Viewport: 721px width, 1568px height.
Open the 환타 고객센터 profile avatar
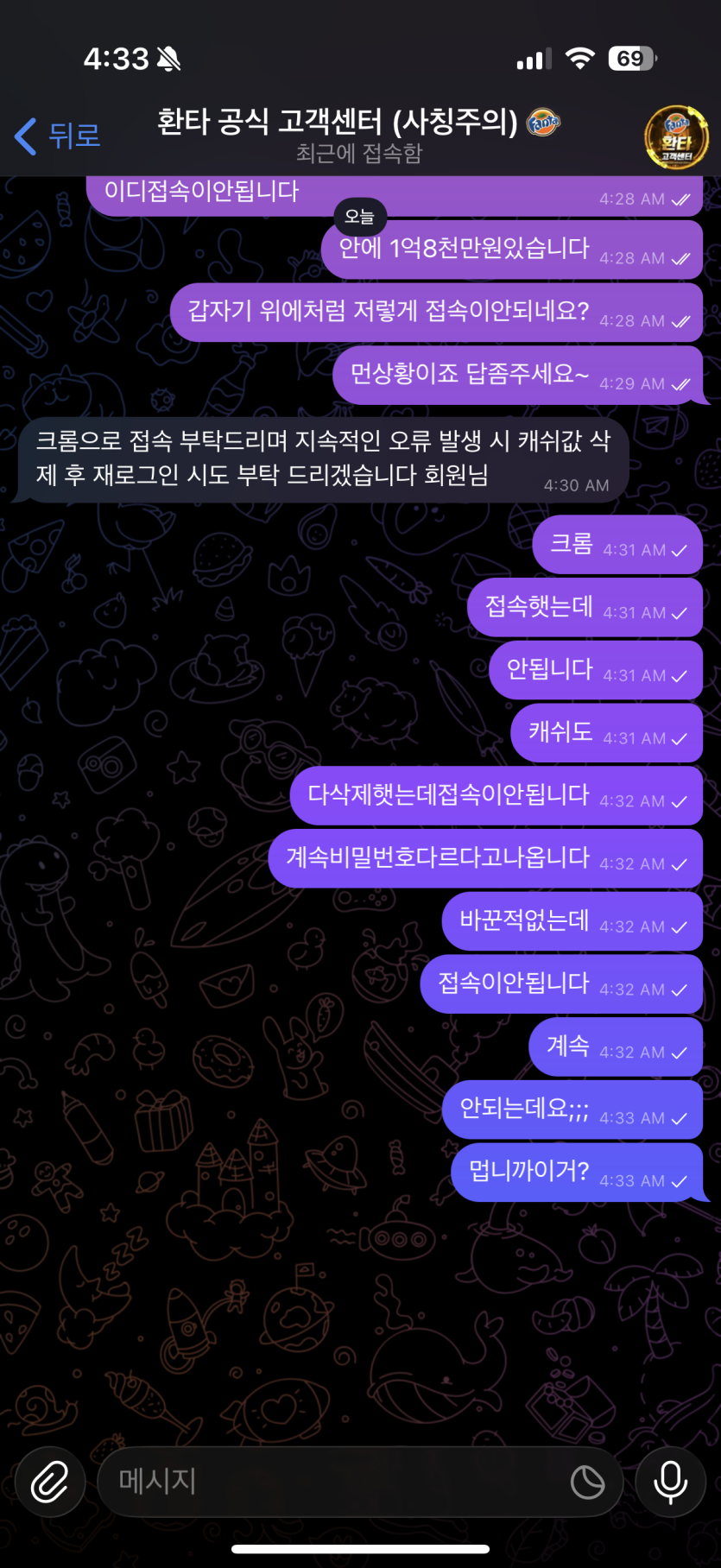pyautogui.click(x=676, y=136)
